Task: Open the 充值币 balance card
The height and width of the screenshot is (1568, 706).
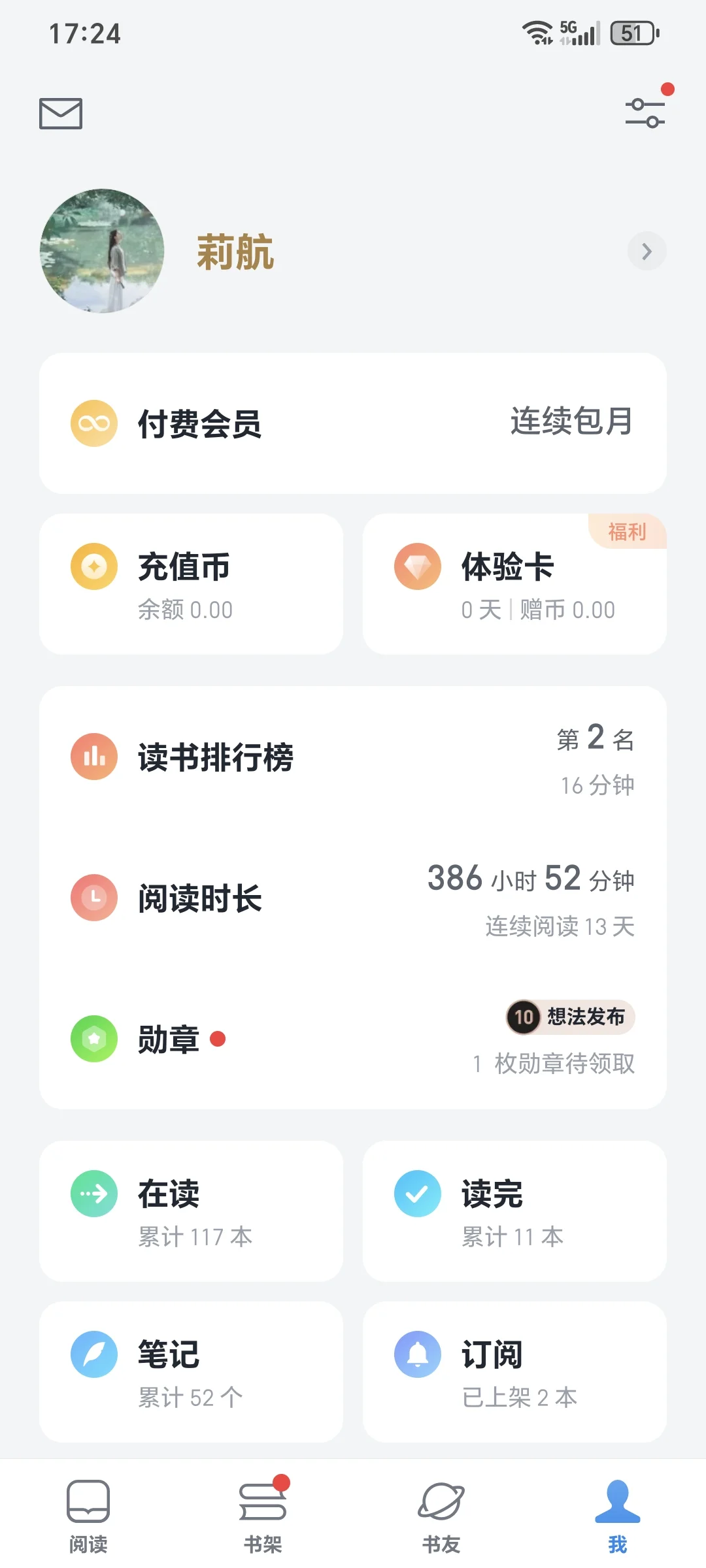Action: [x=191, y=584]
